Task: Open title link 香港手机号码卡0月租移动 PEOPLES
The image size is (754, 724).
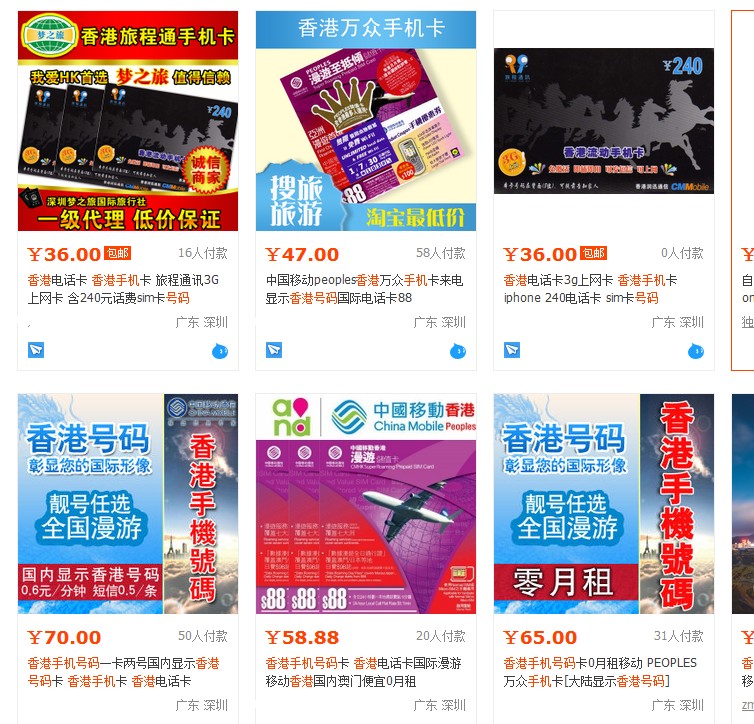Action: click(x=600, y=672)
